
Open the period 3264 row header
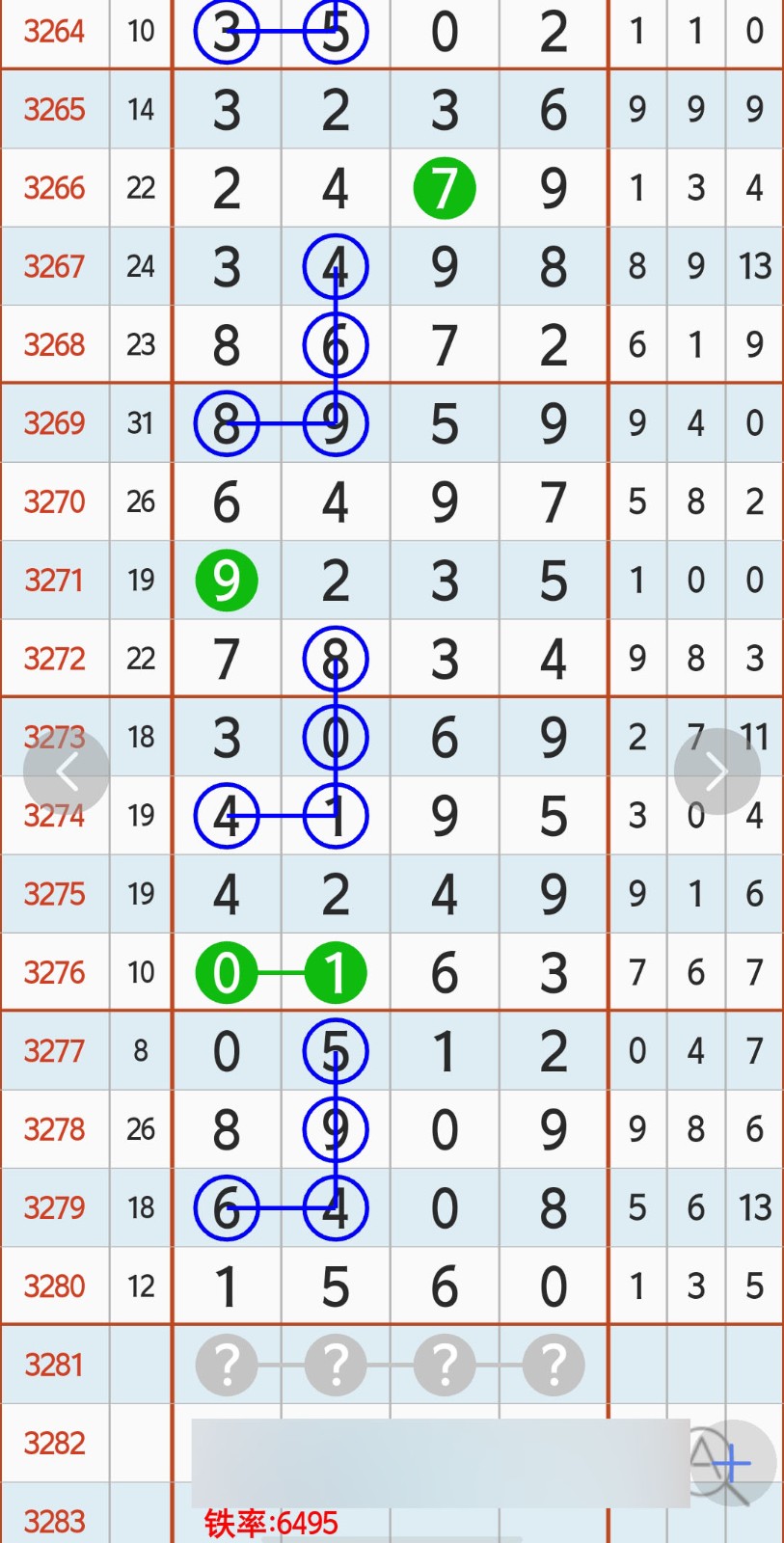pyautogui.click(x=55, y=31)
